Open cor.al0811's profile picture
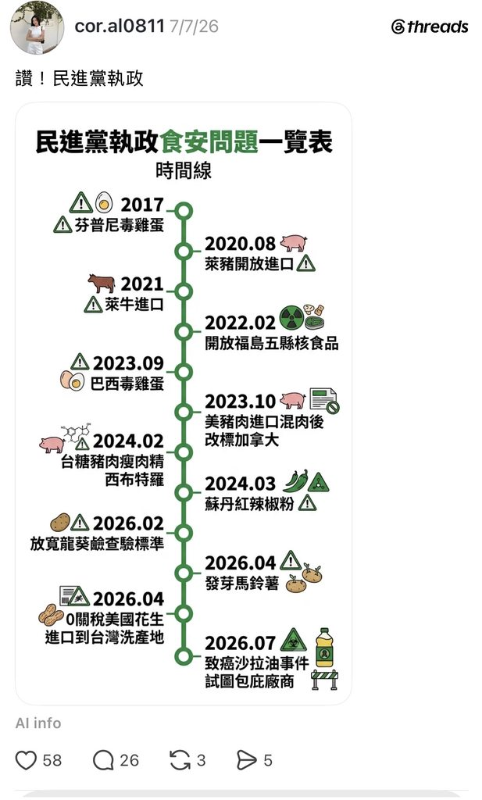482x800 pixels. click(37, 27)
